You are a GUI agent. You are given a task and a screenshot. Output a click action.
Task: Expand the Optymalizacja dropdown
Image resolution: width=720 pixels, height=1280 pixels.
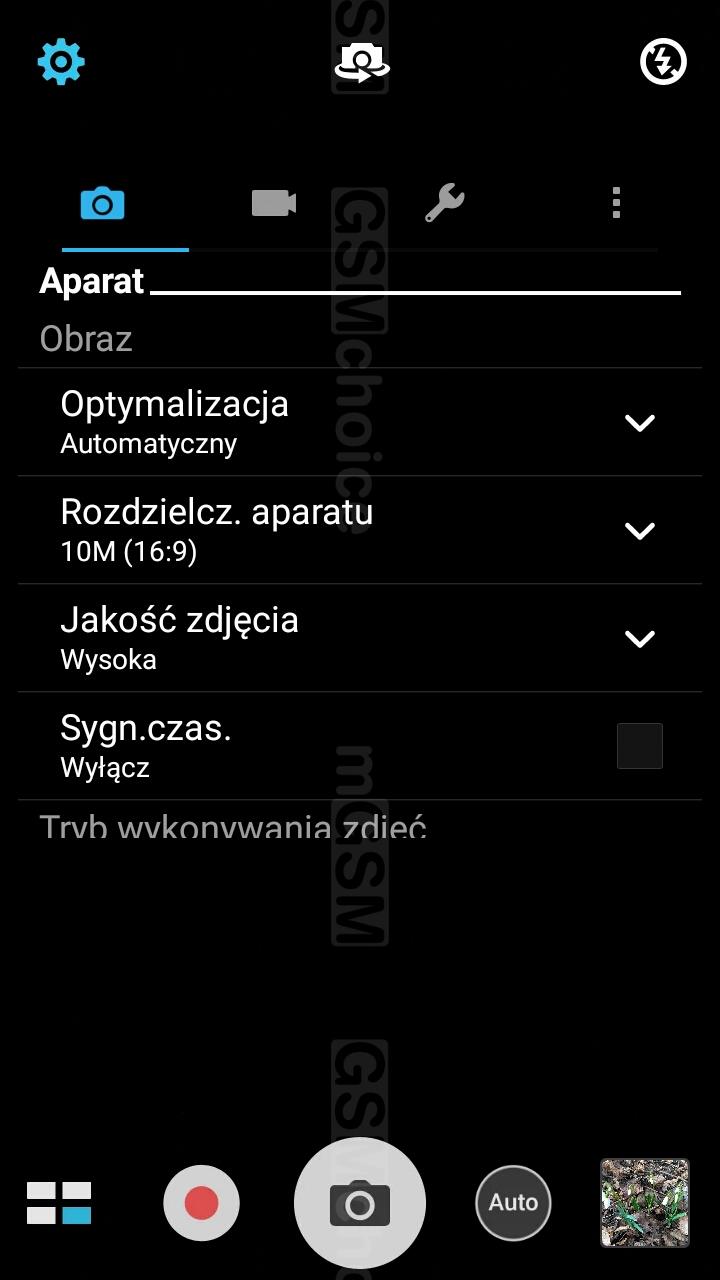[639, 423]
